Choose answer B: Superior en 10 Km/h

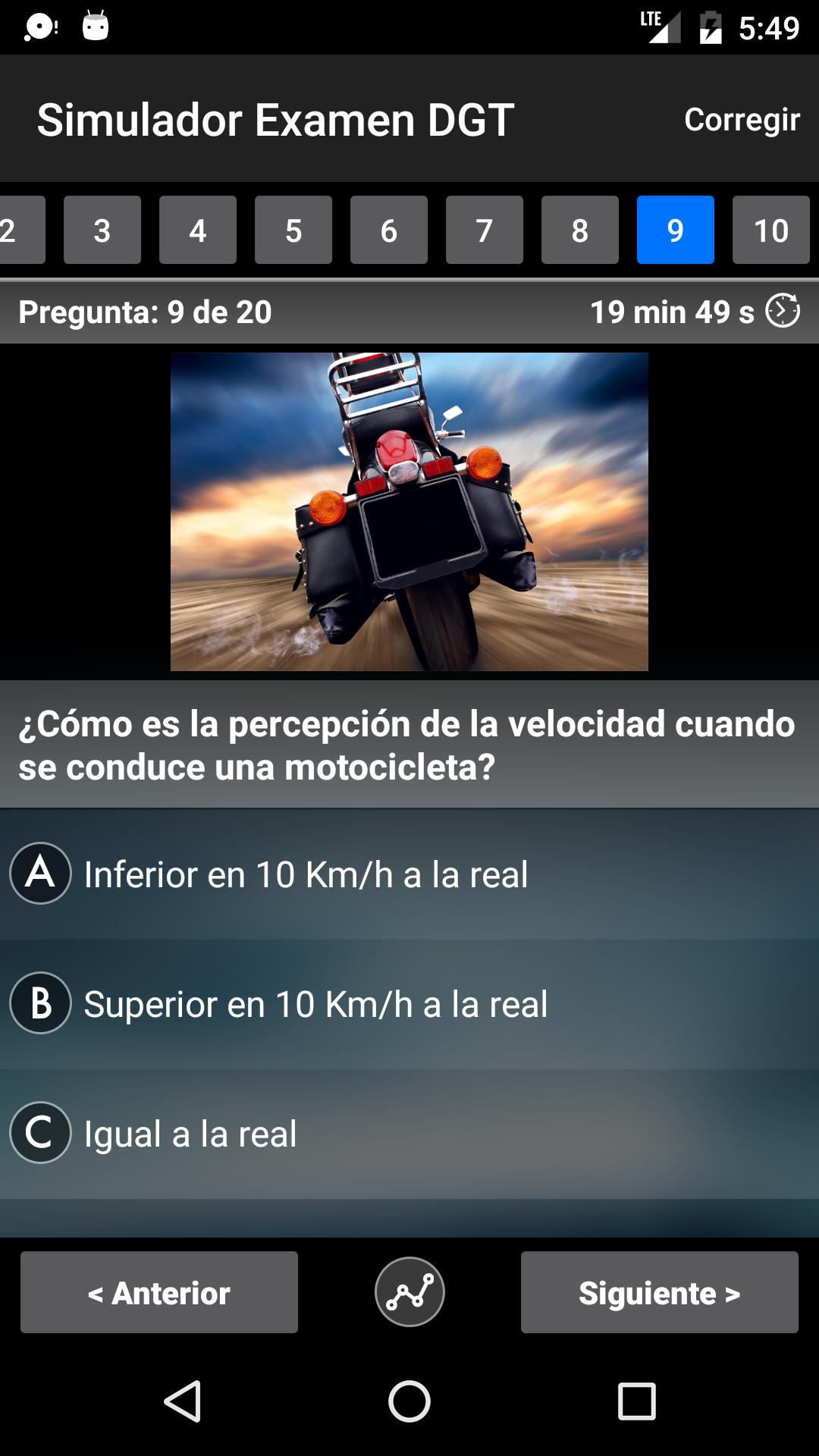[409, 1004]
